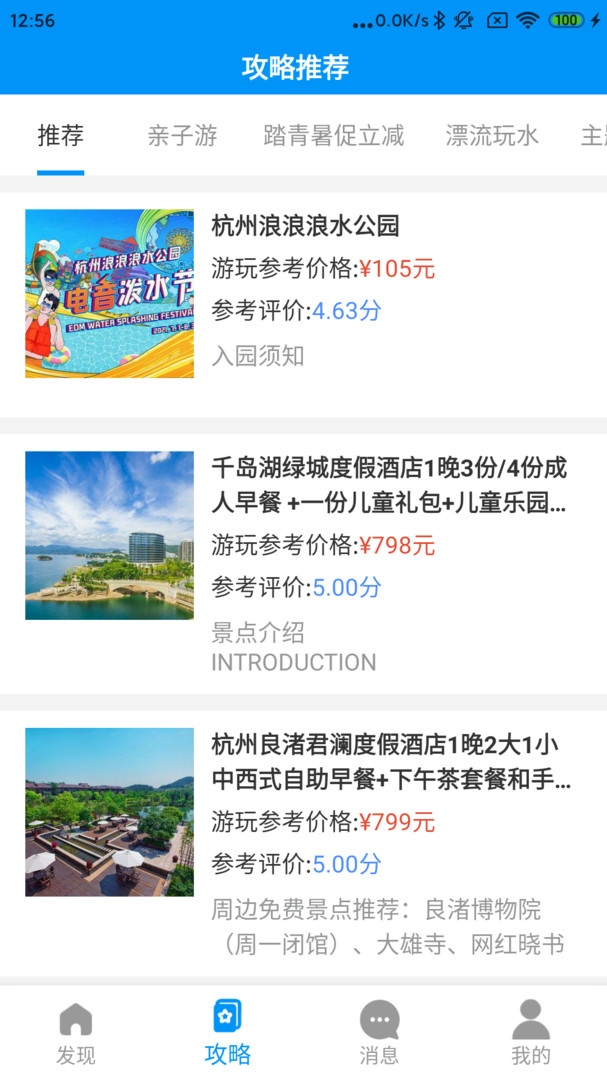Screen dimensions: 607x1080
Task: Switch to the 亲子游 tab
Action: tap(182, 136)
